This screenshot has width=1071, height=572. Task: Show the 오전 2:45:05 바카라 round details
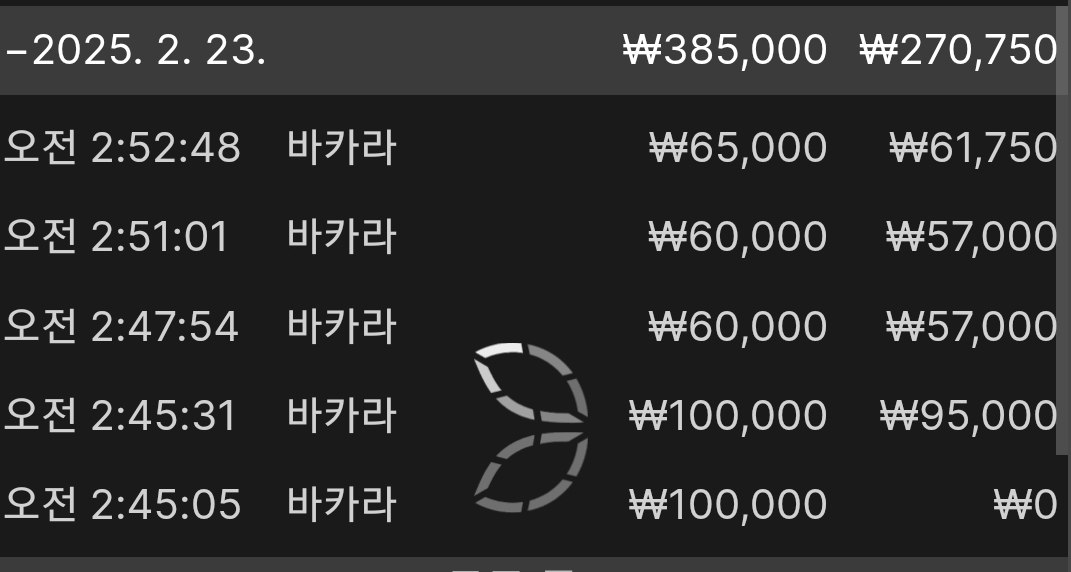pos(340,504)
